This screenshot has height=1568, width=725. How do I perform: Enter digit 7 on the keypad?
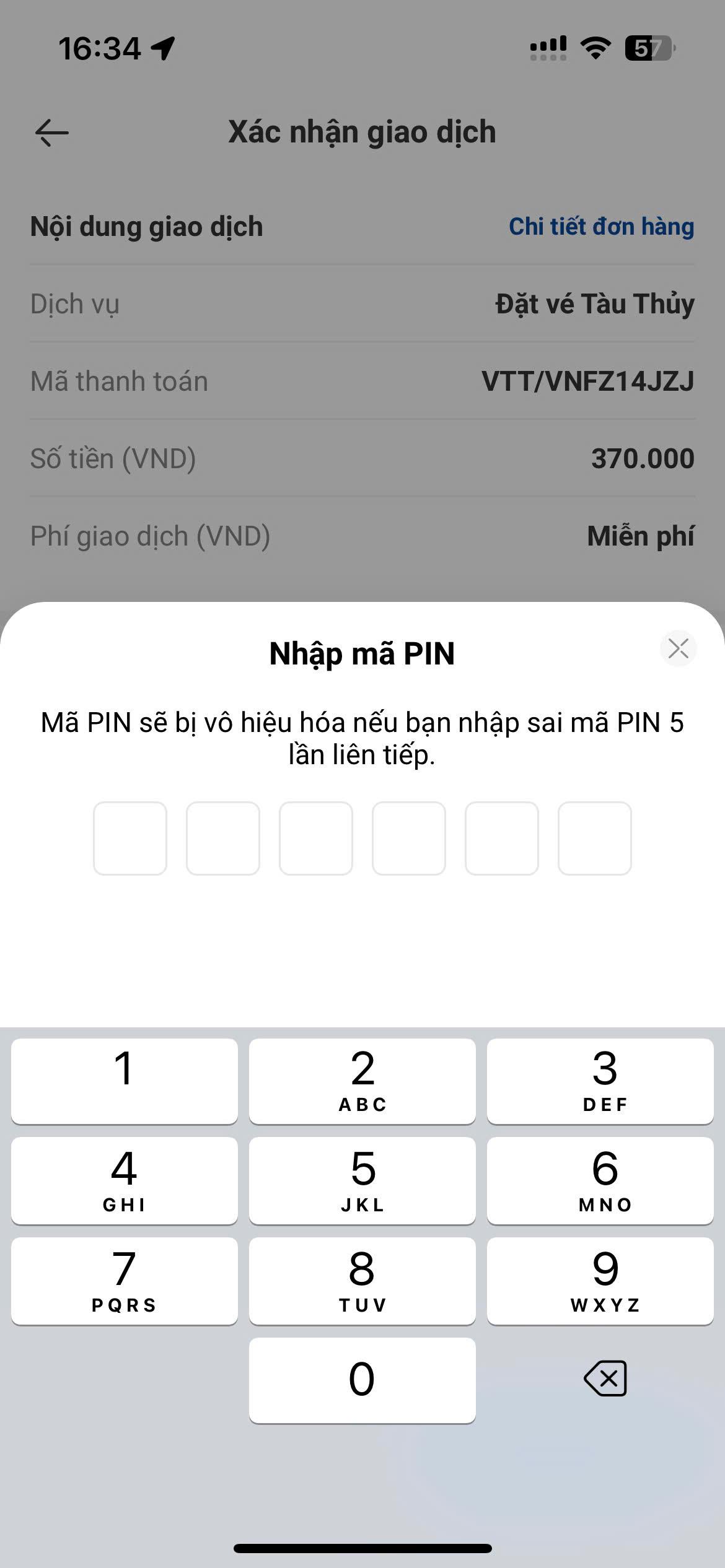(125, 1281)
